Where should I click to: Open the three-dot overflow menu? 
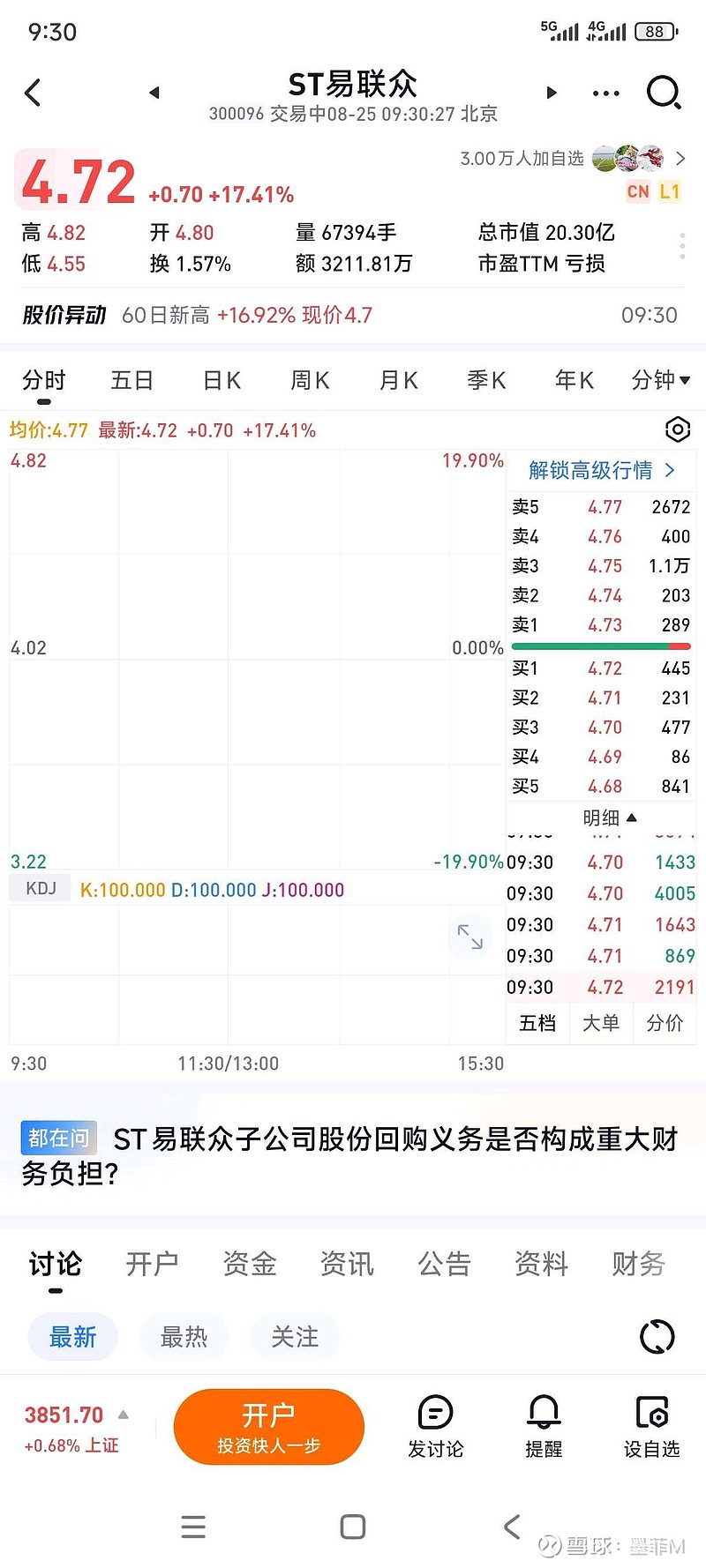(606, 93)
